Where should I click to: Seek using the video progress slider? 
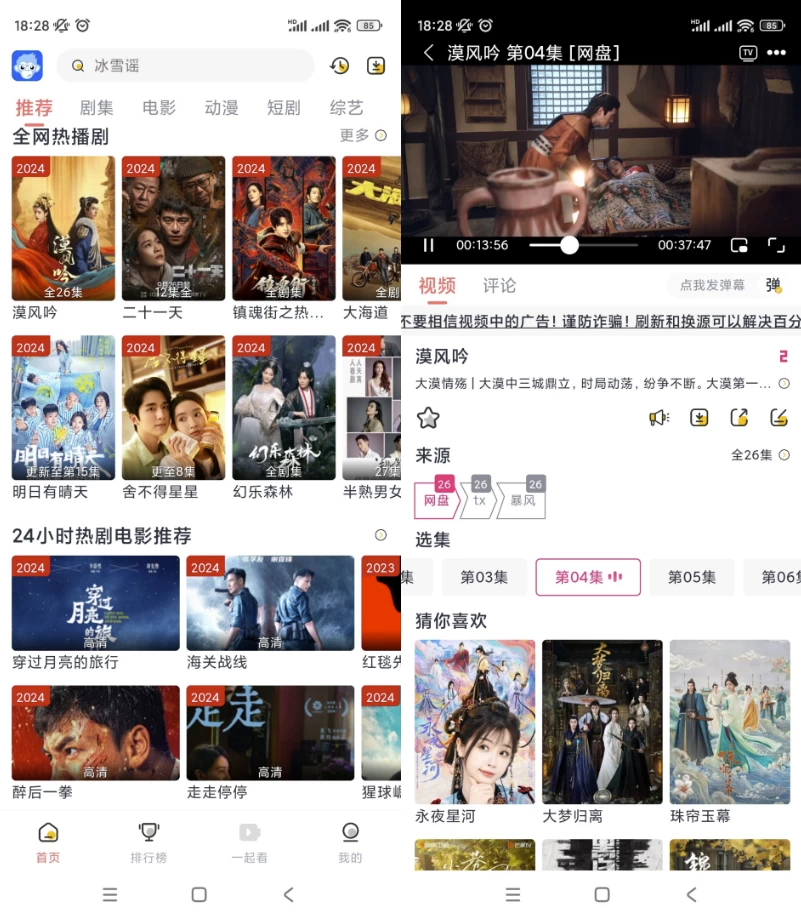pyautogui.click(x=569, y=245)
